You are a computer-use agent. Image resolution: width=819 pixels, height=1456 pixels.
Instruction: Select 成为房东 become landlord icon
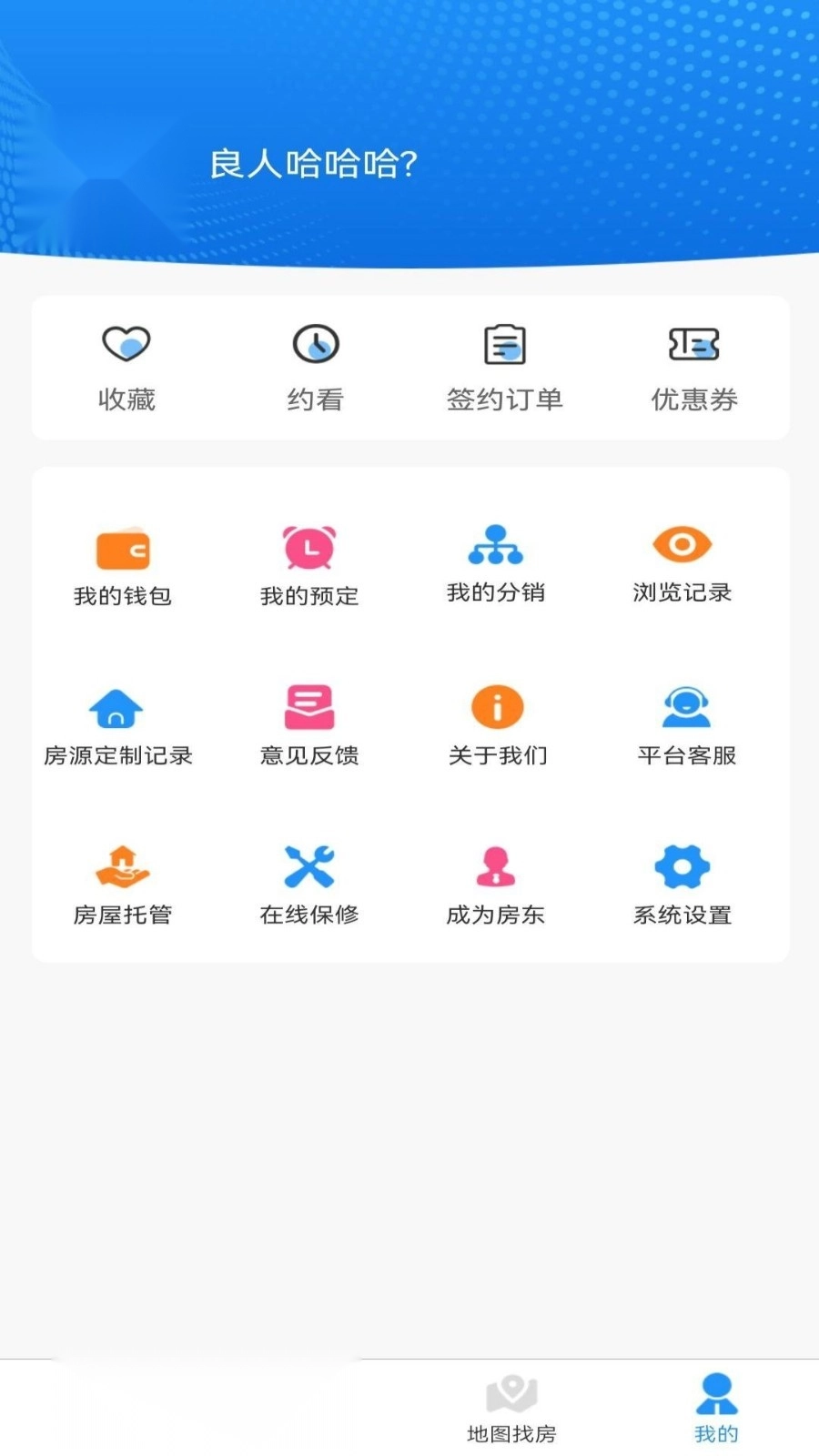click(496, 864)
